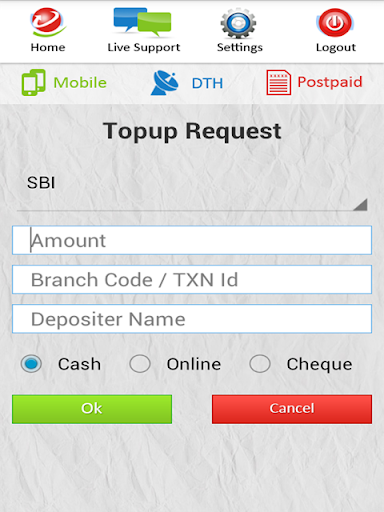
Task: Open Settings
Action: point(239,31)
